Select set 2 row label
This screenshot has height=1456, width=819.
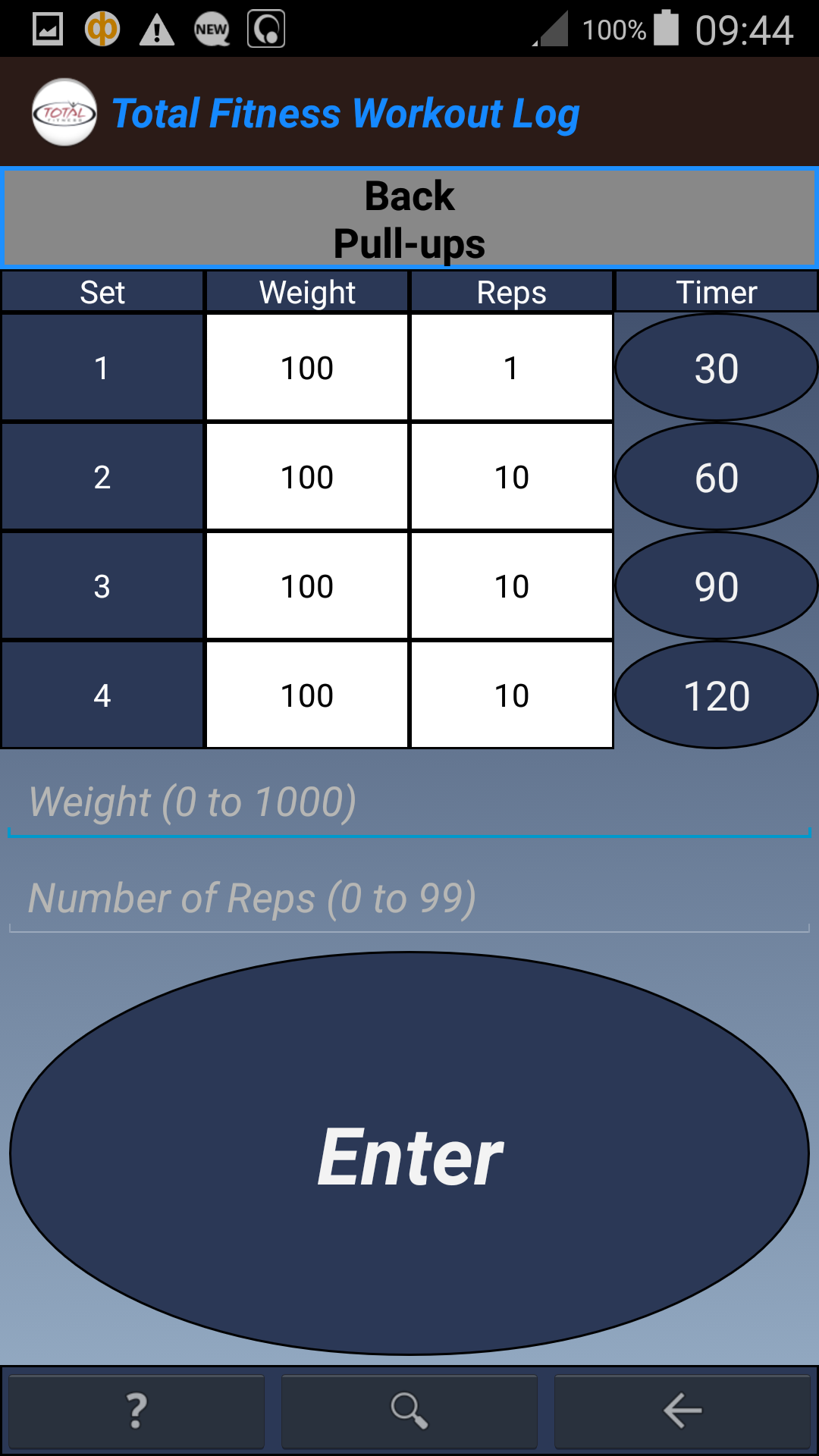pyautogui.click(x=102, y=476)
